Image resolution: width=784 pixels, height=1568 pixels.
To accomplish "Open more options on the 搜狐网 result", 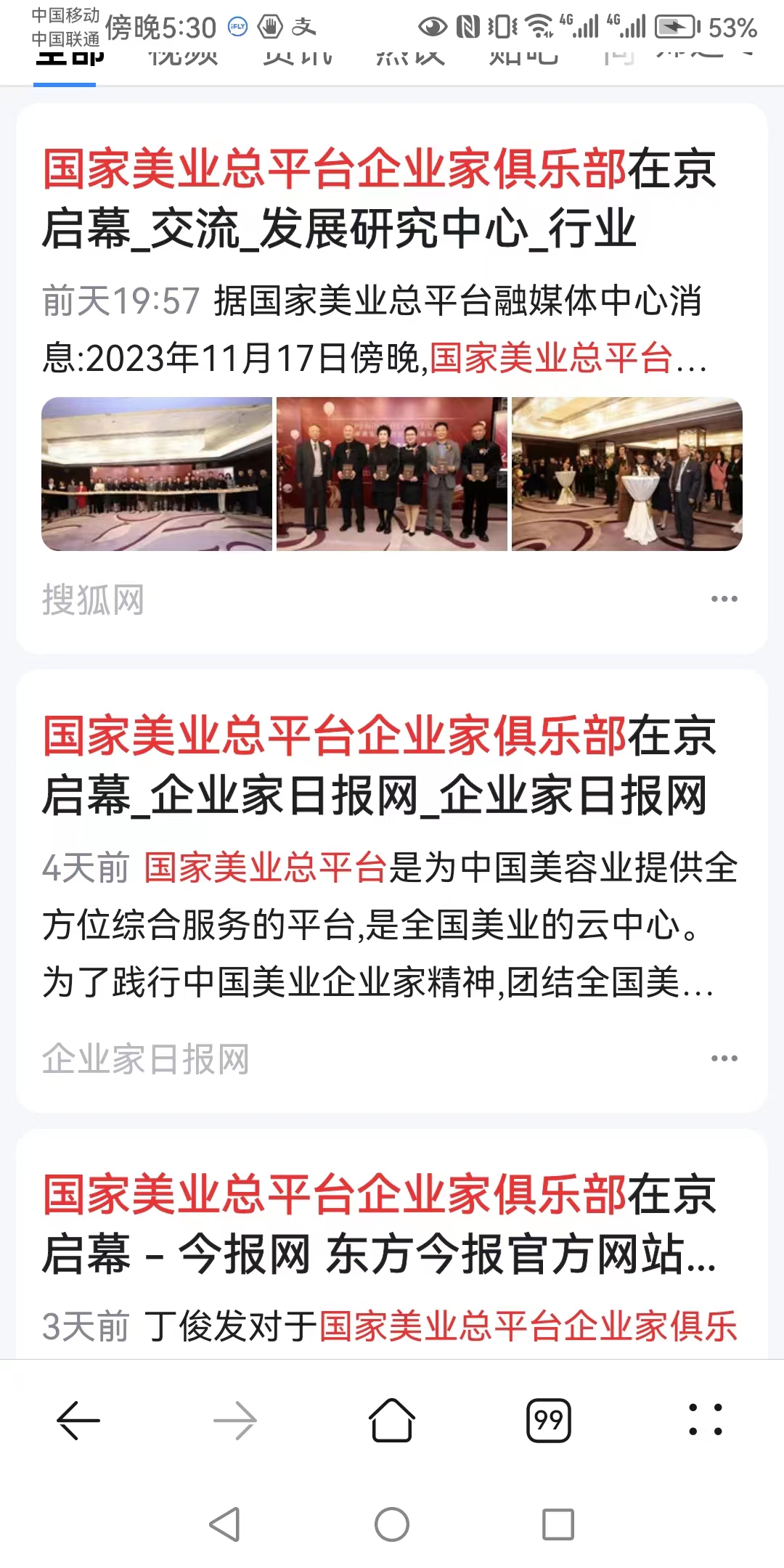I will tap(724, 600).
